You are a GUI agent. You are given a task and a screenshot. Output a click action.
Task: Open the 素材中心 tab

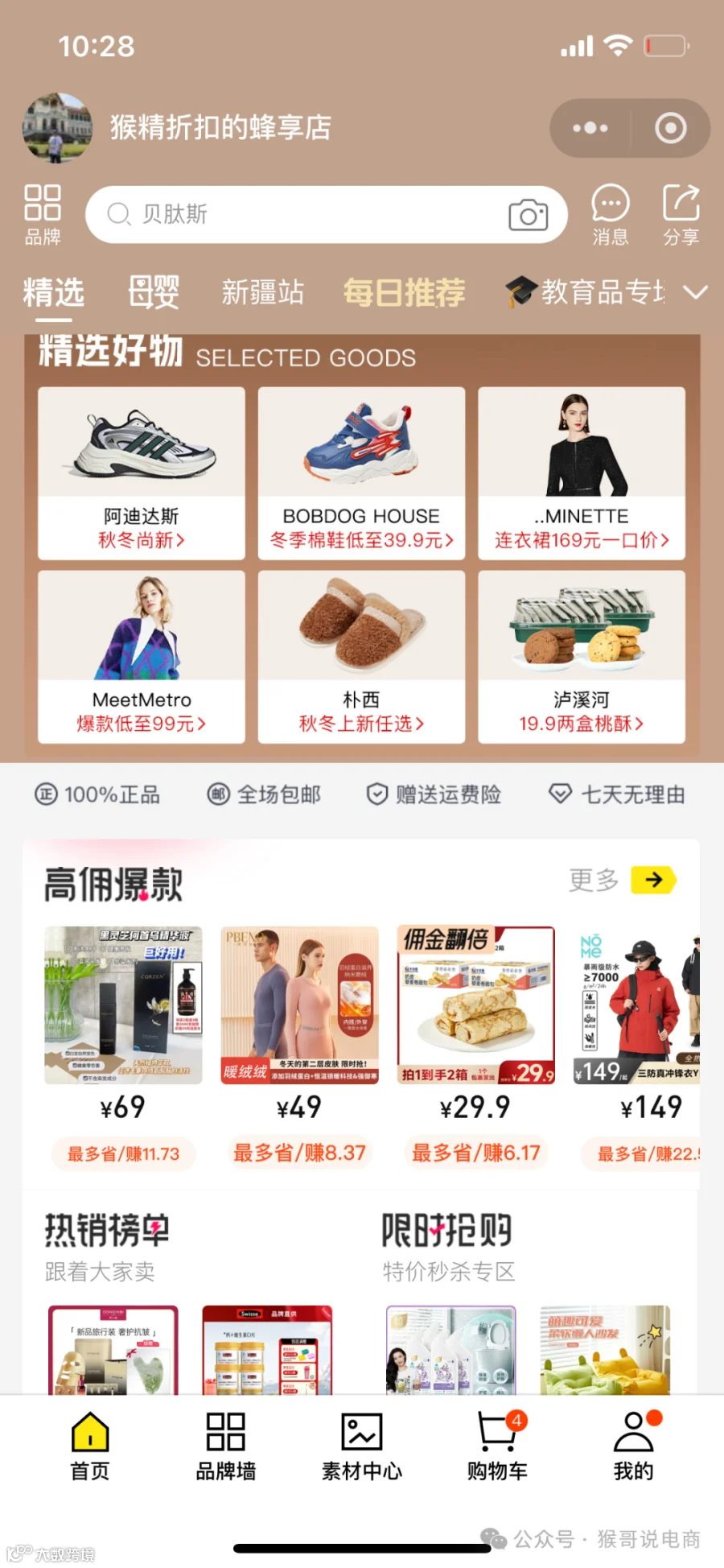[362, 1446]
